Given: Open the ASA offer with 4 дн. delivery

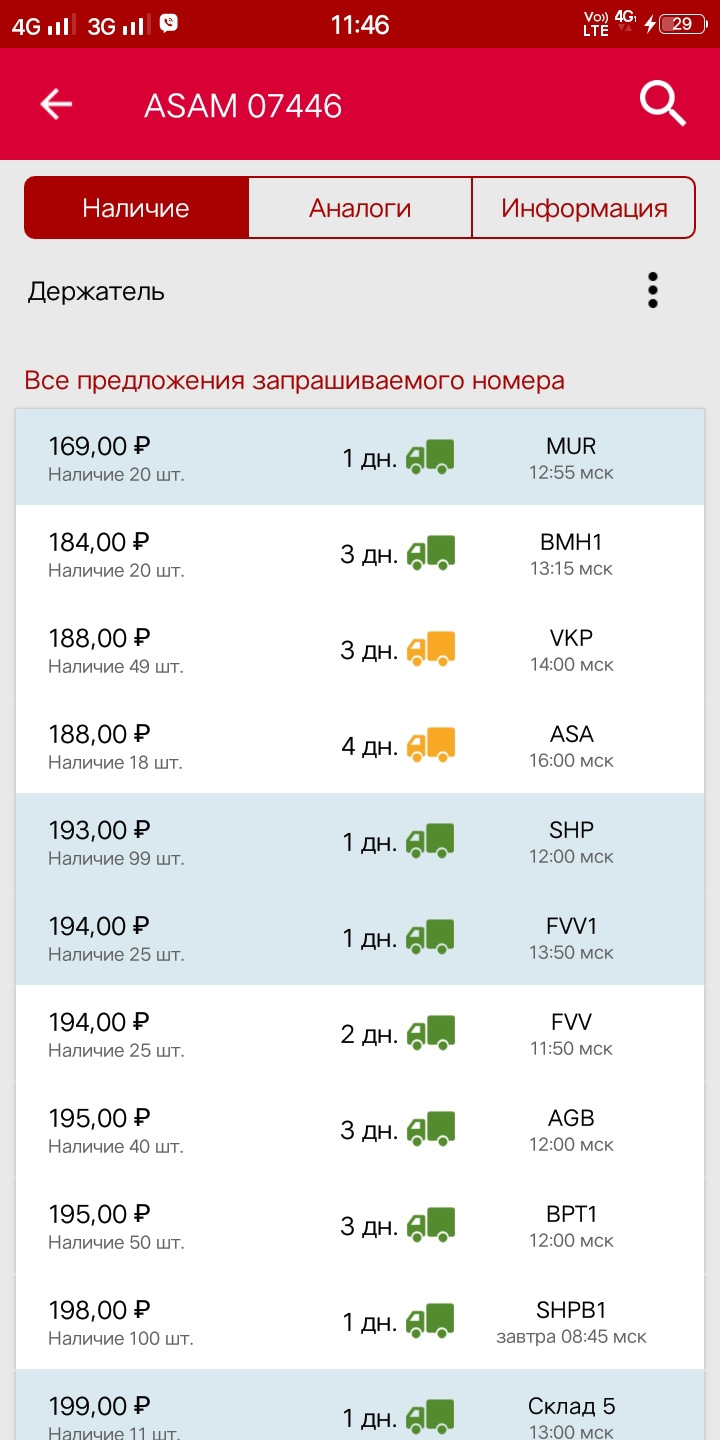Looking at the screenshot, I should [x=360, y=745].
